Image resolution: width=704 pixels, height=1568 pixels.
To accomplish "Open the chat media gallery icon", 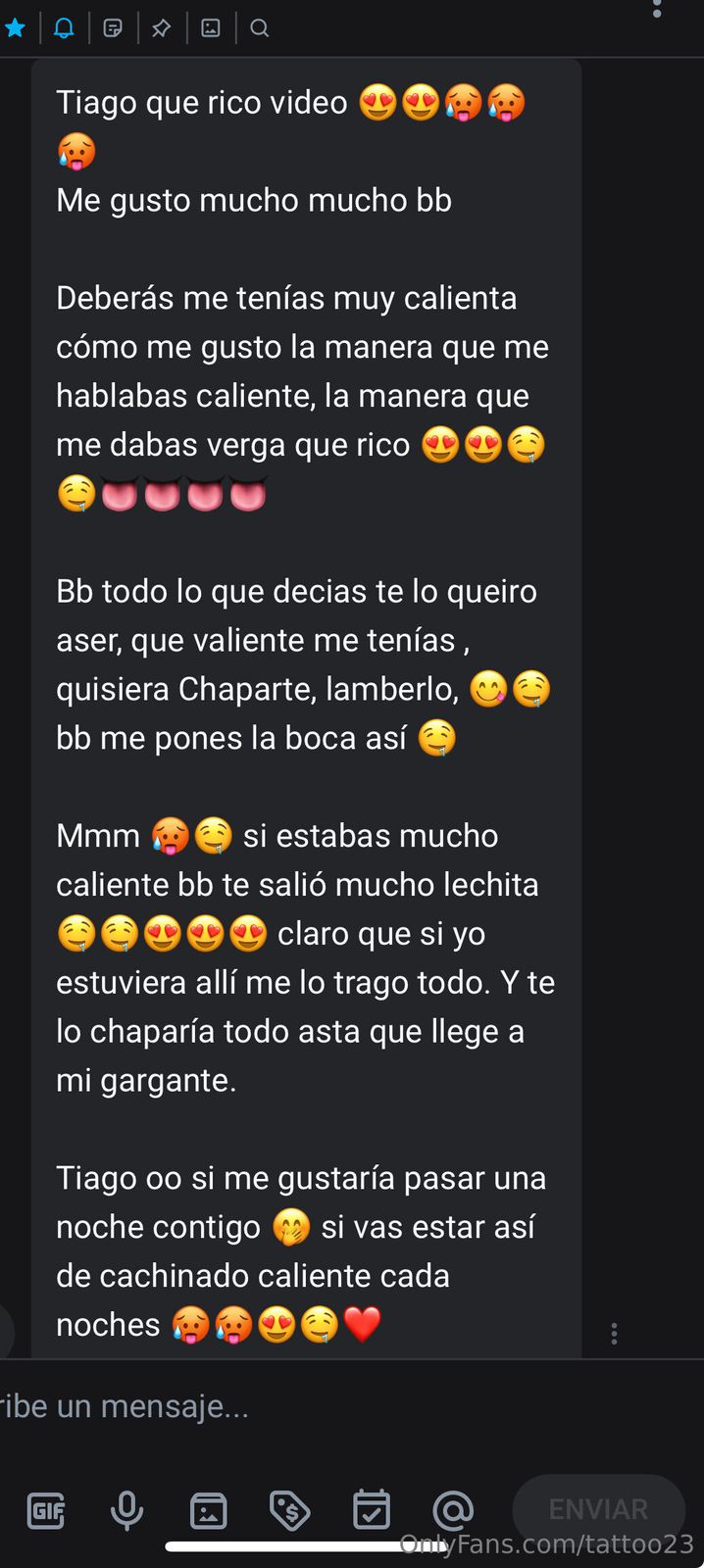I will coord(211,28).
